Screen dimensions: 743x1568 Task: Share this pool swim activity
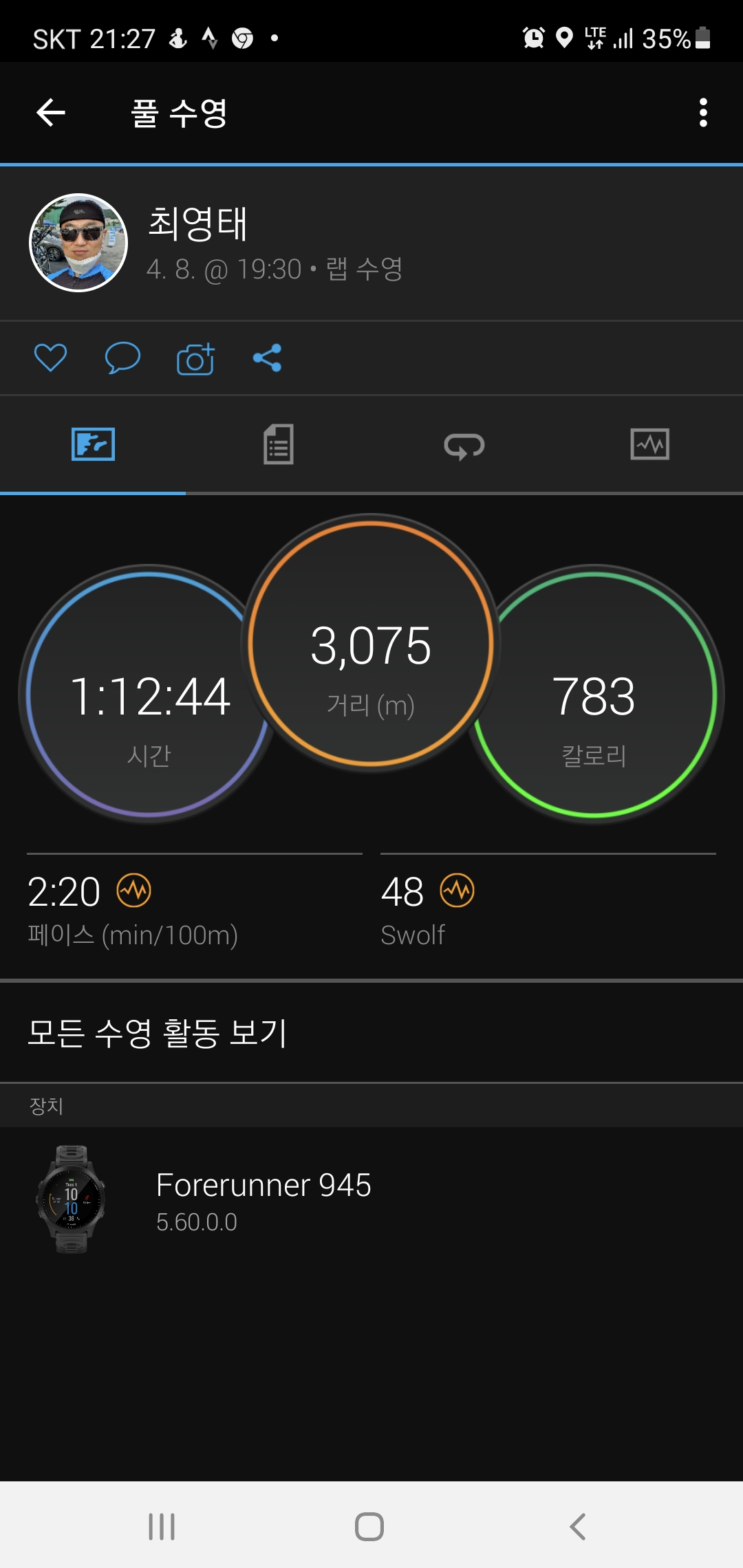pos(268,358)
